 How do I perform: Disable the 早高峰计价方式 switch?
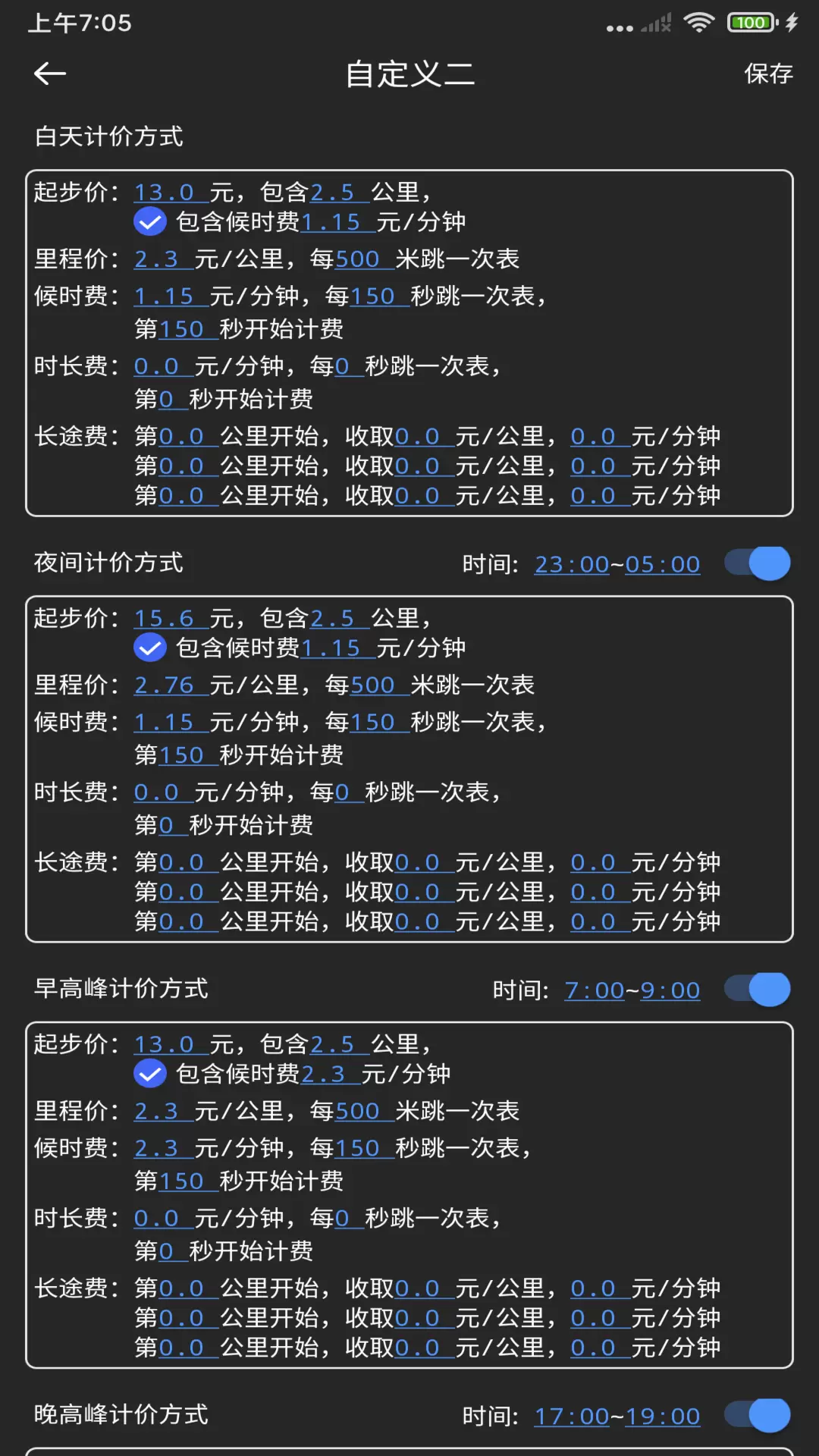pyautogui.click(x=758, y=990)
